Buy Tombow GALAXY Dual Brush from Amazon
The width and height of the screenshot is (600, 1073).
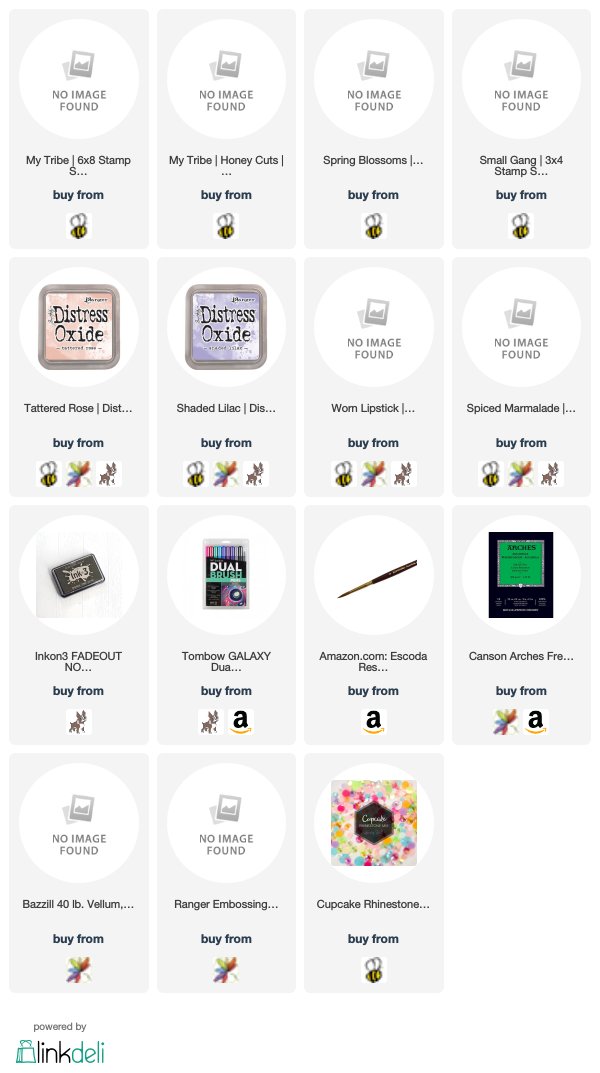pyautogui.click(x=241, y=722)
